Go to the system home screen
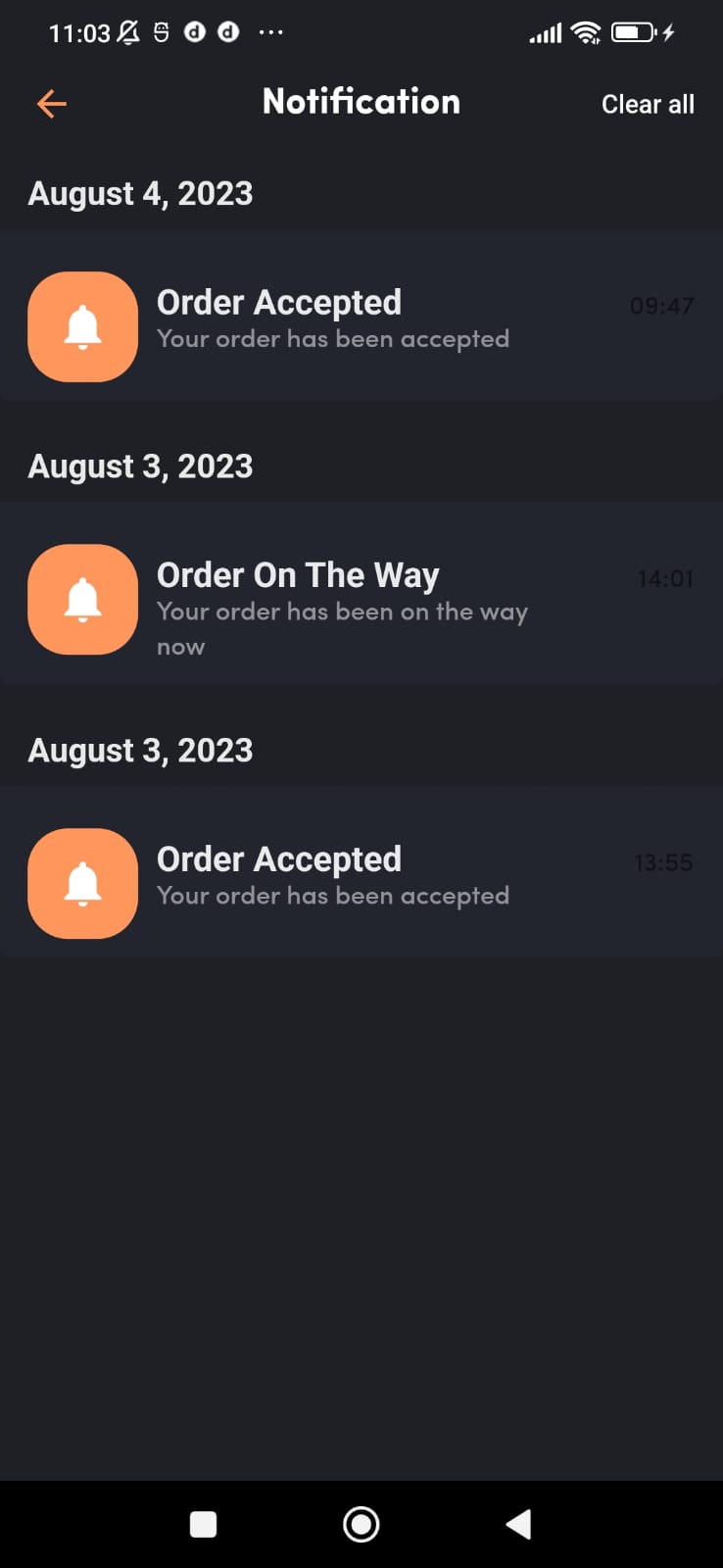The image size is (723, 1568). (x=361, y=1524)
